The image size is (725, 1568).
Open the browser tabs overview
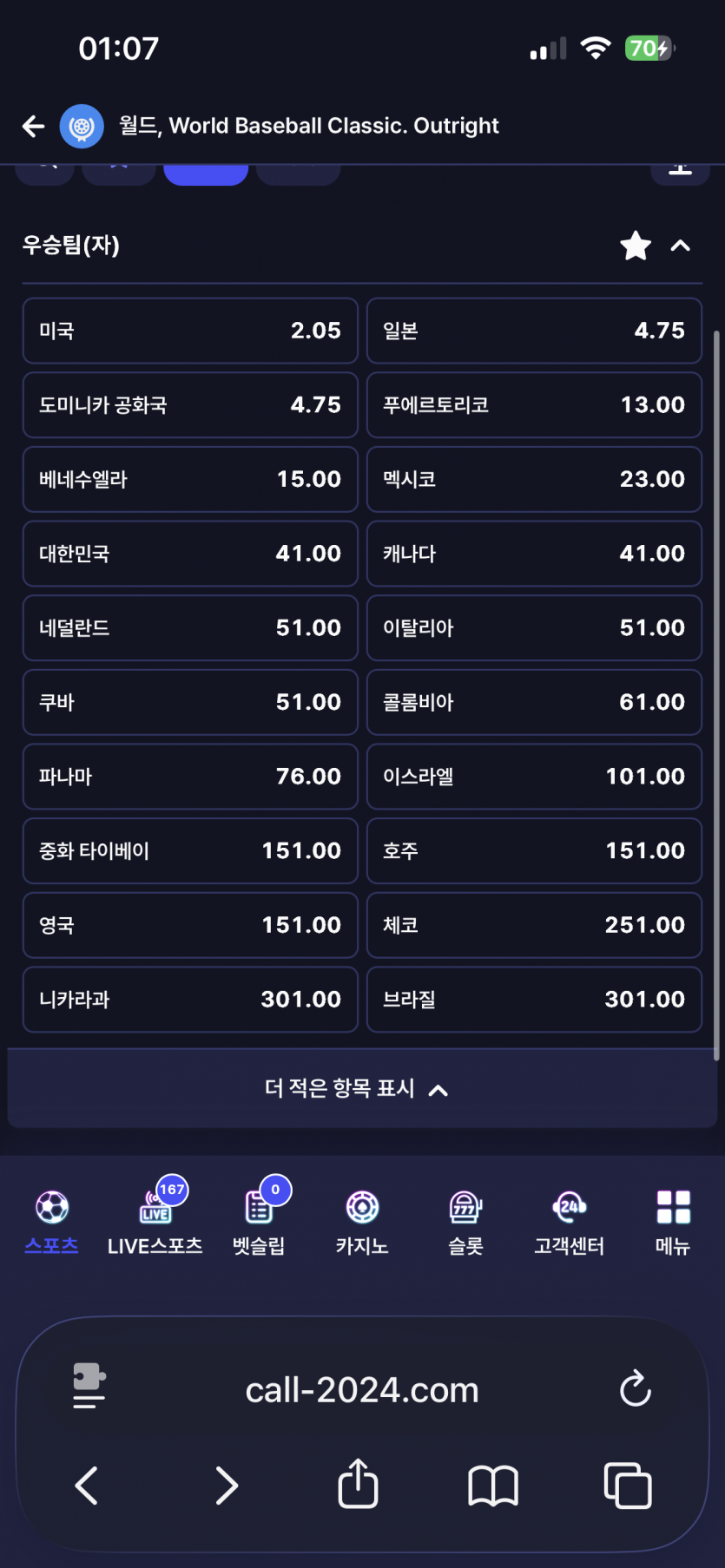click(627, 1486)
